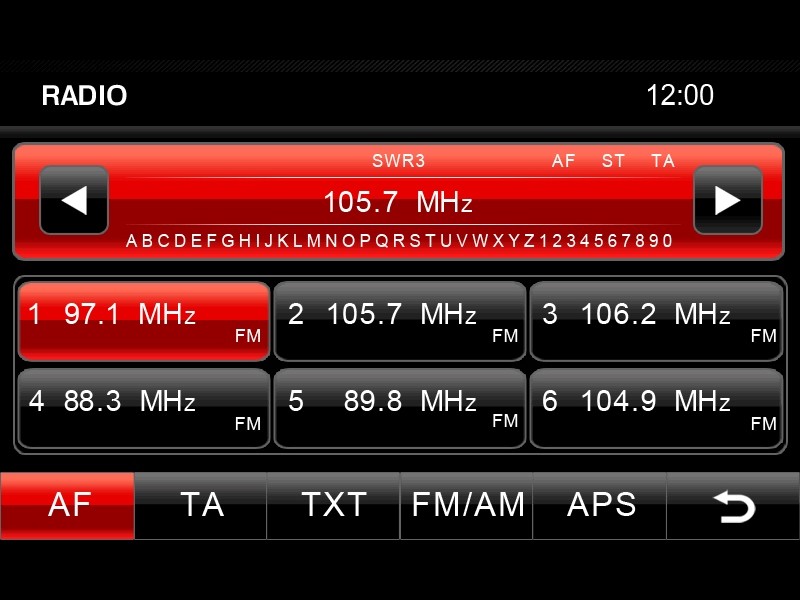The image size is (800, 600).
Task: Switch band with FM/AM
Action: coord(467,505)
